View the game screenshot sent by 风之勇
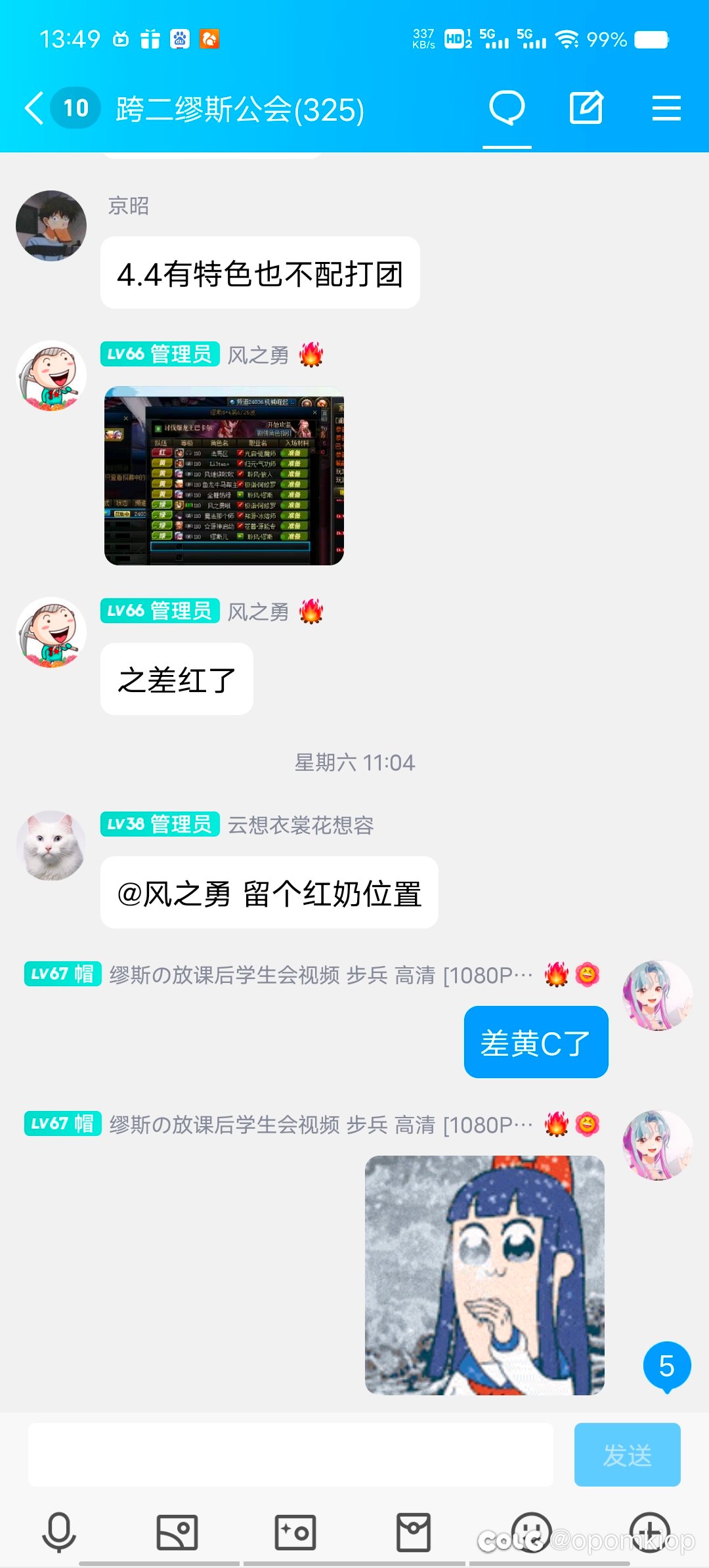 [x=224, y=476]
